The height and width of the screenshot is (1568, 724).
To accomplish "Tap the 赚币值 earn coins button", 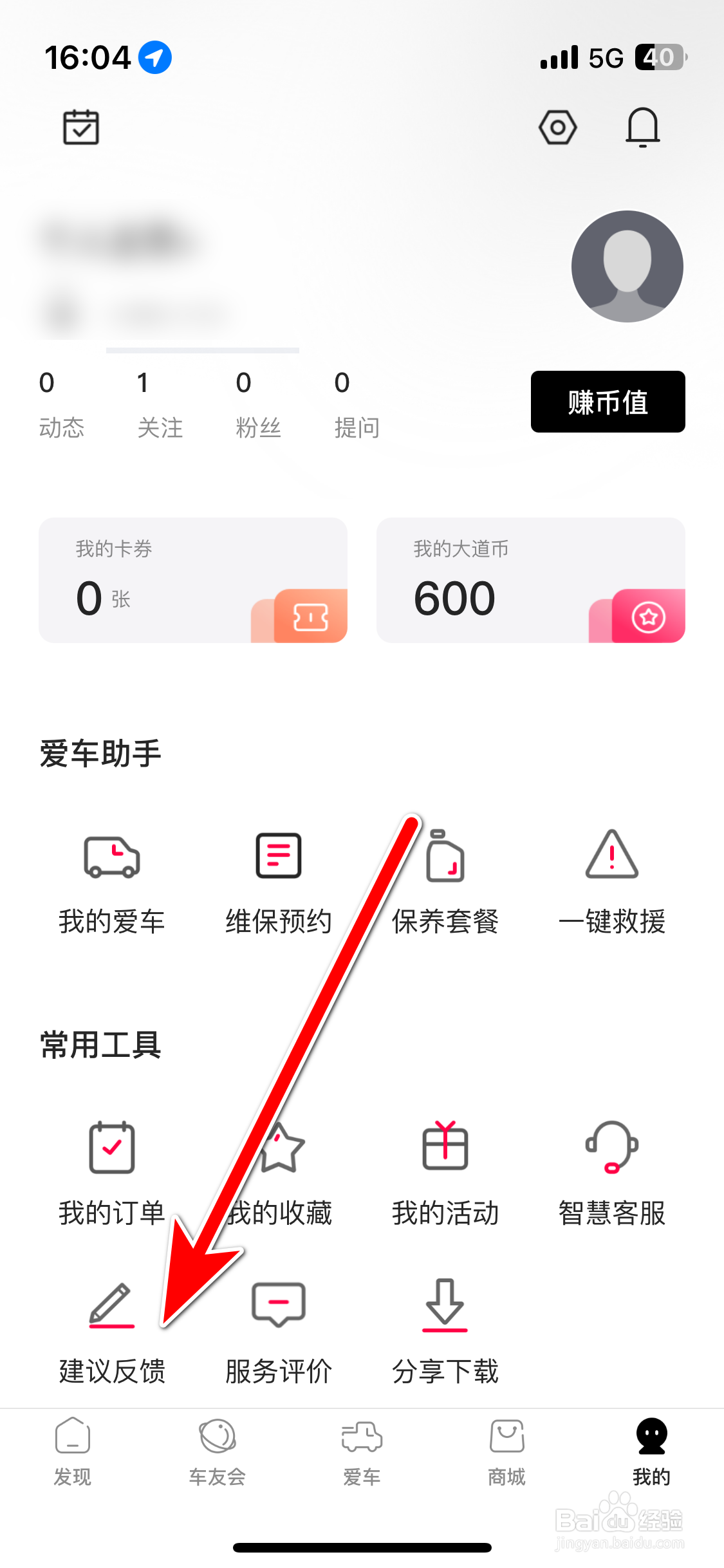I will point(608,402).
